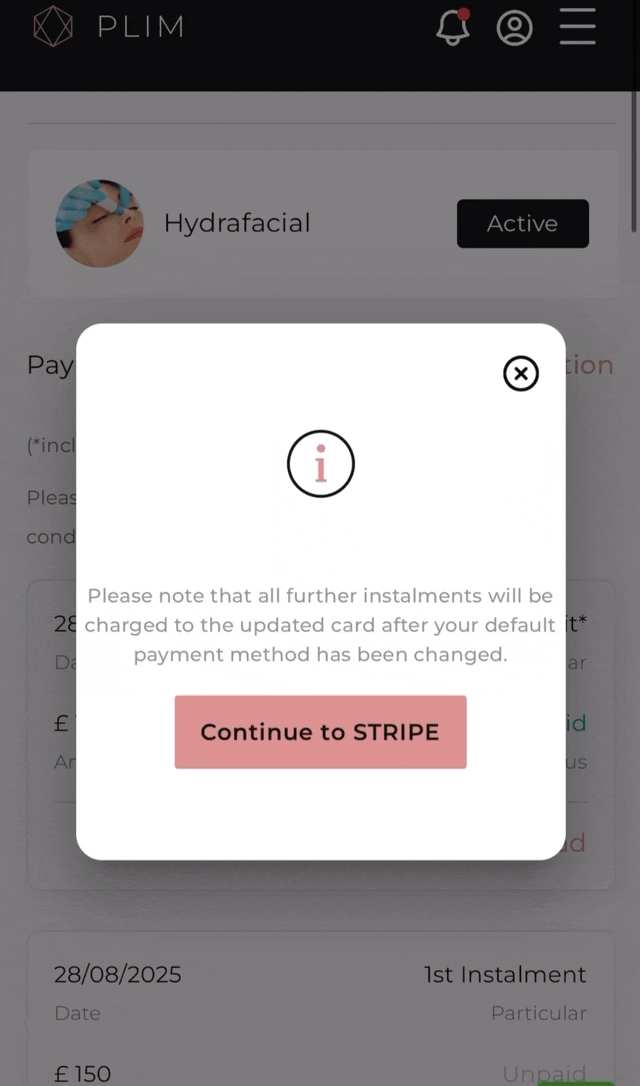Tap Continue to STRIPE button
Image resolution: width=640 pixels, height=1086 pixels.
320,732
